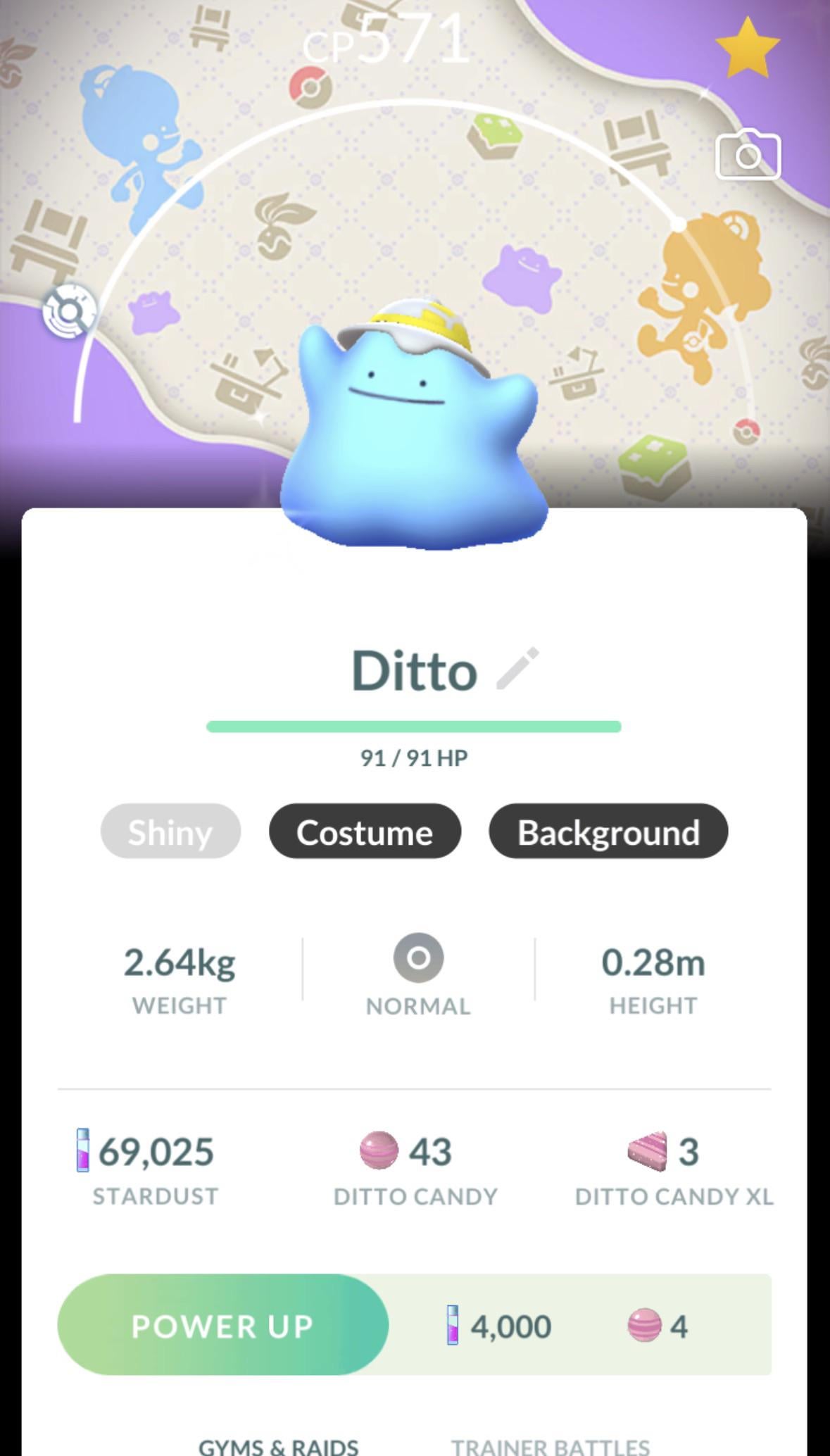Viewport: 830px width, 1456px height.
Task: Toggle the favorite star icon
Action: pyautogui.click(x=747, y=47)
